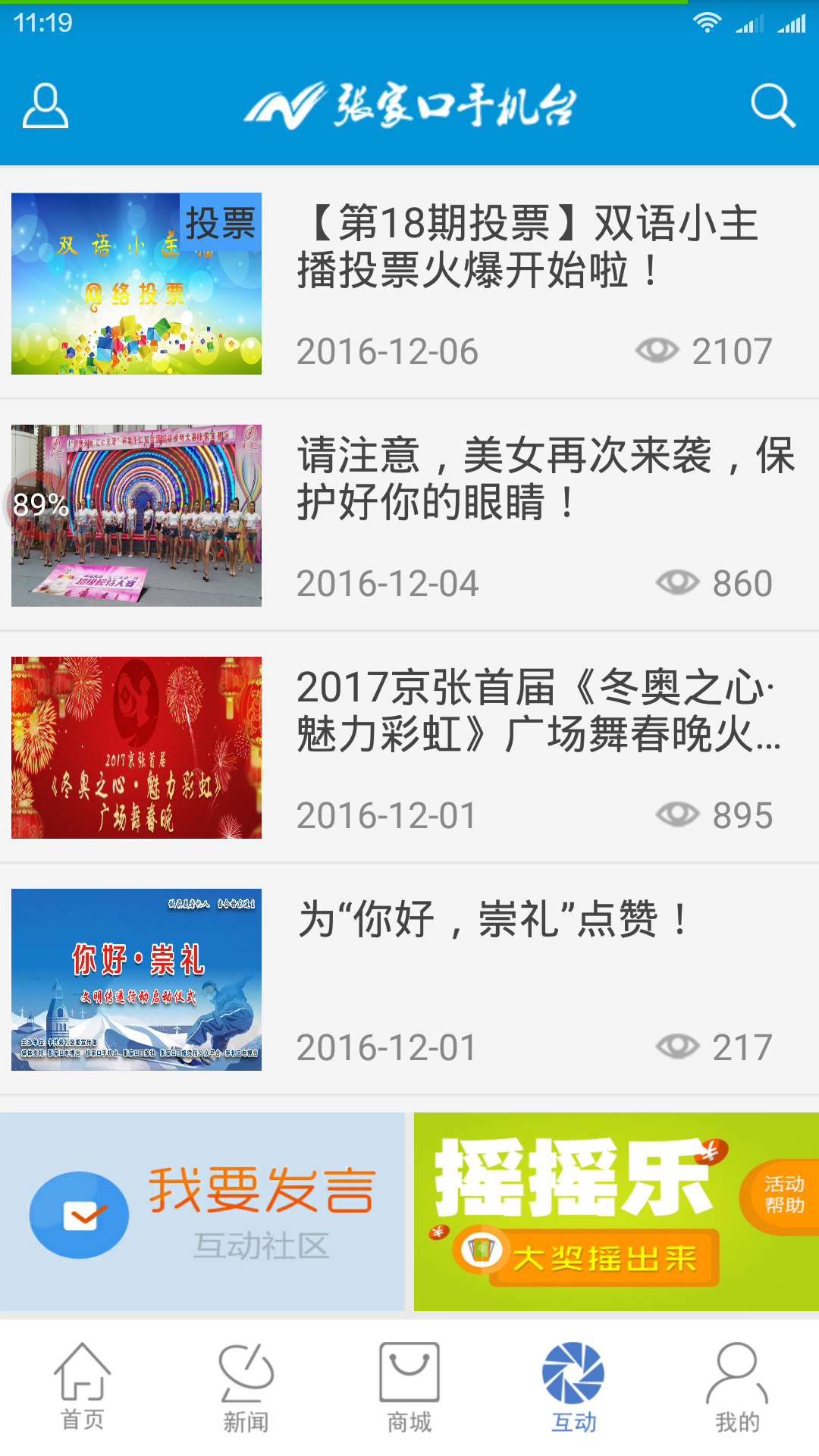Open the search magnifier
The height and width of the screenshot is (1456, 819).
point(773,105)
